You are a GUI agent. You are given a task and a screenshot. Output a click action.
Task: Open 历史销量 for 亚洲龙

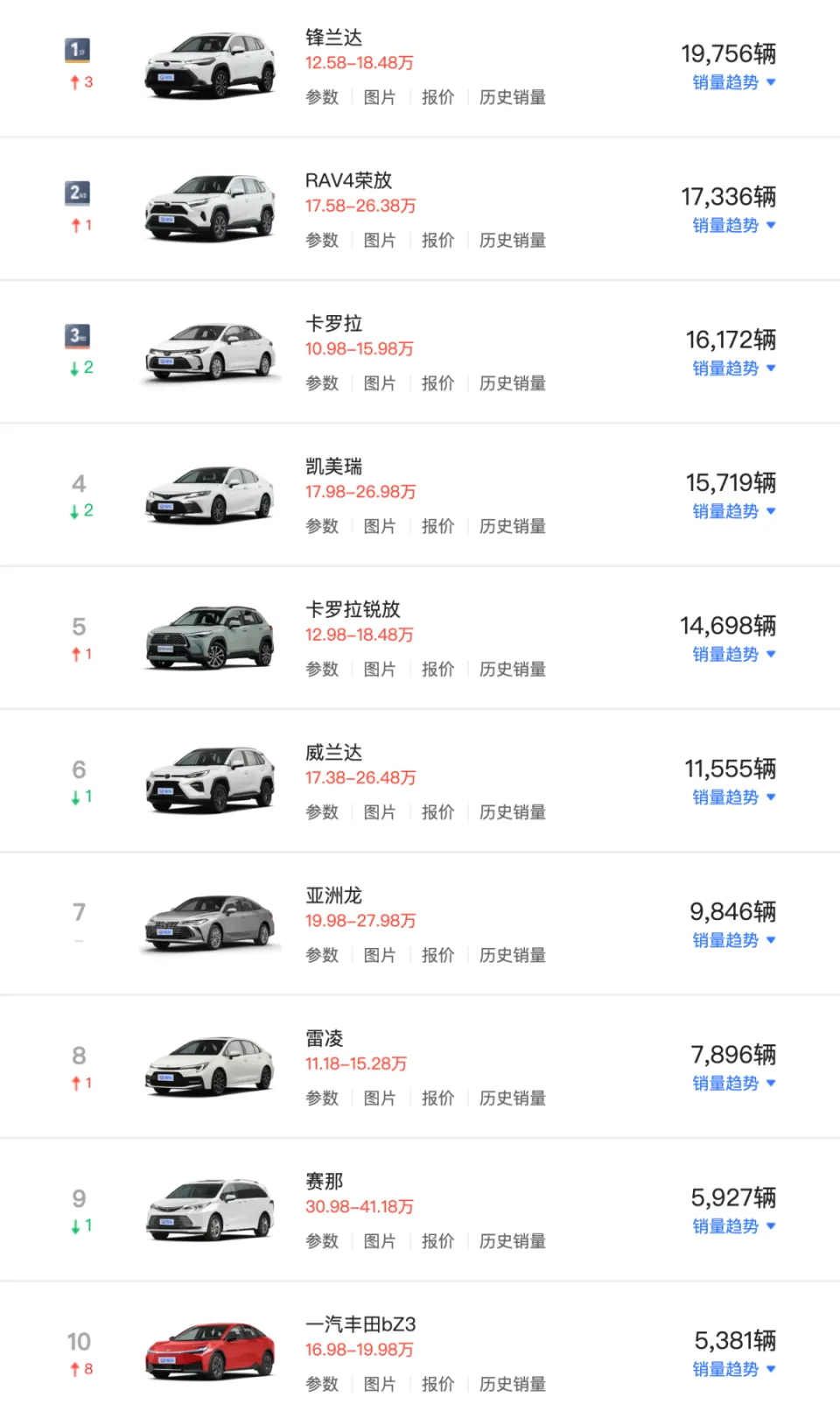513,955
